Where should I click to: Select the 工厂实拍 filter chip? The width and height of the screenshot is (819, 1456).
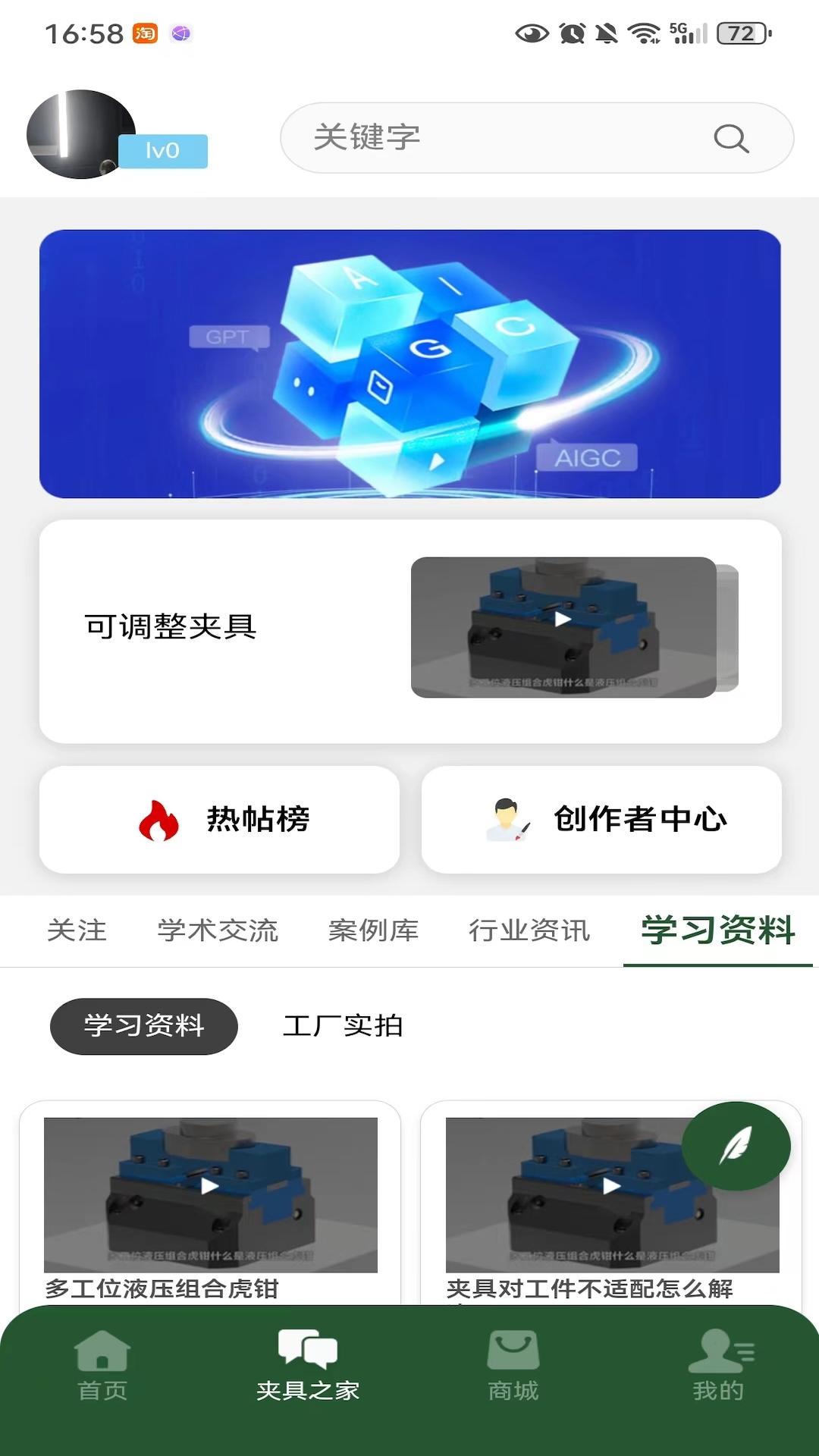[343, 1026]
